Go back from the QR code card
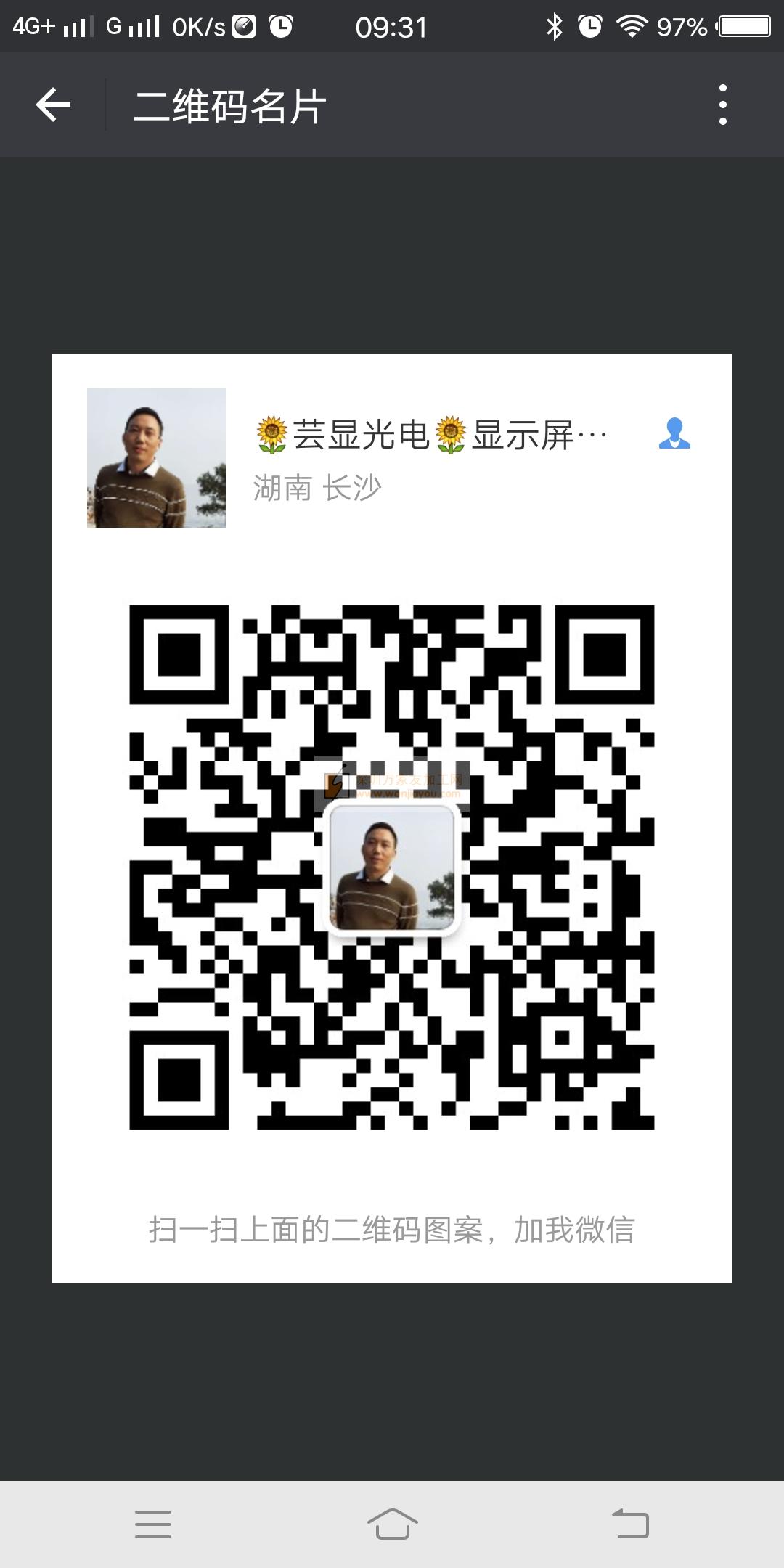The image size is (784, 1568). 53,105
